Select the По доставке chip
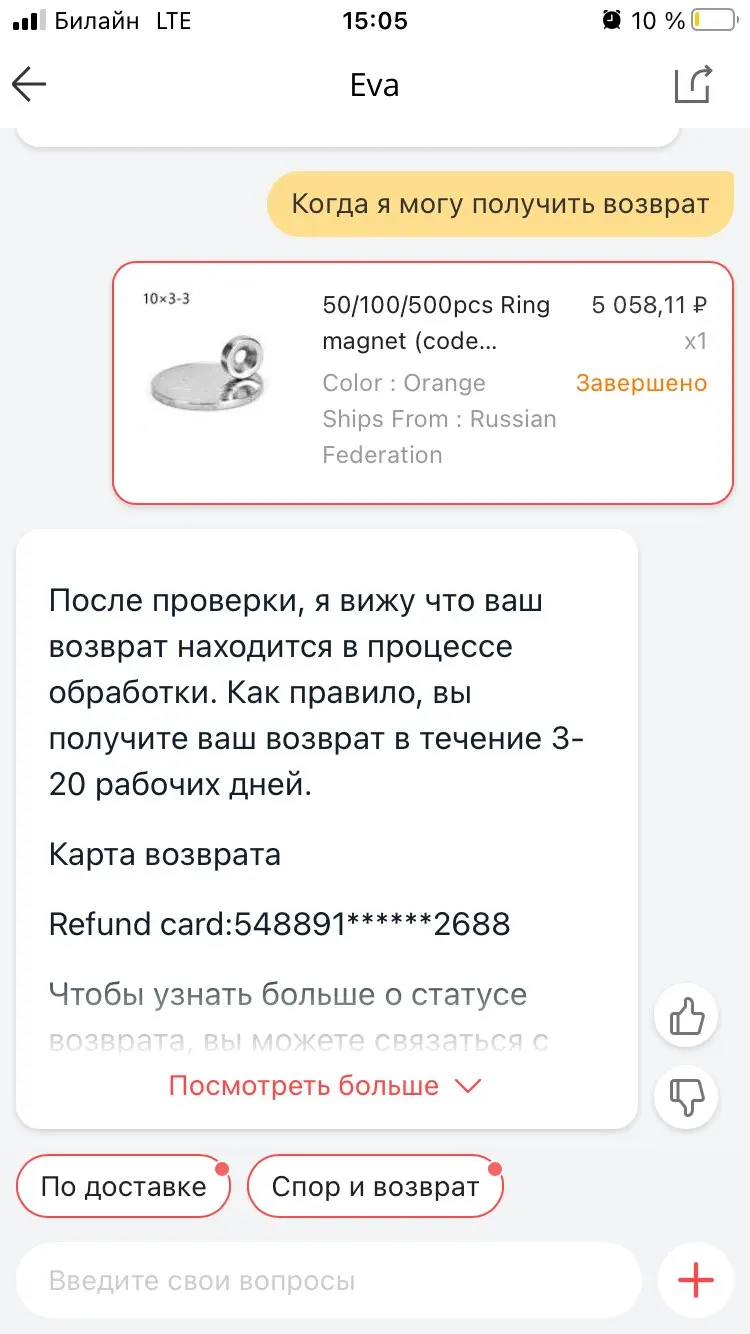 pos(124,1187)
